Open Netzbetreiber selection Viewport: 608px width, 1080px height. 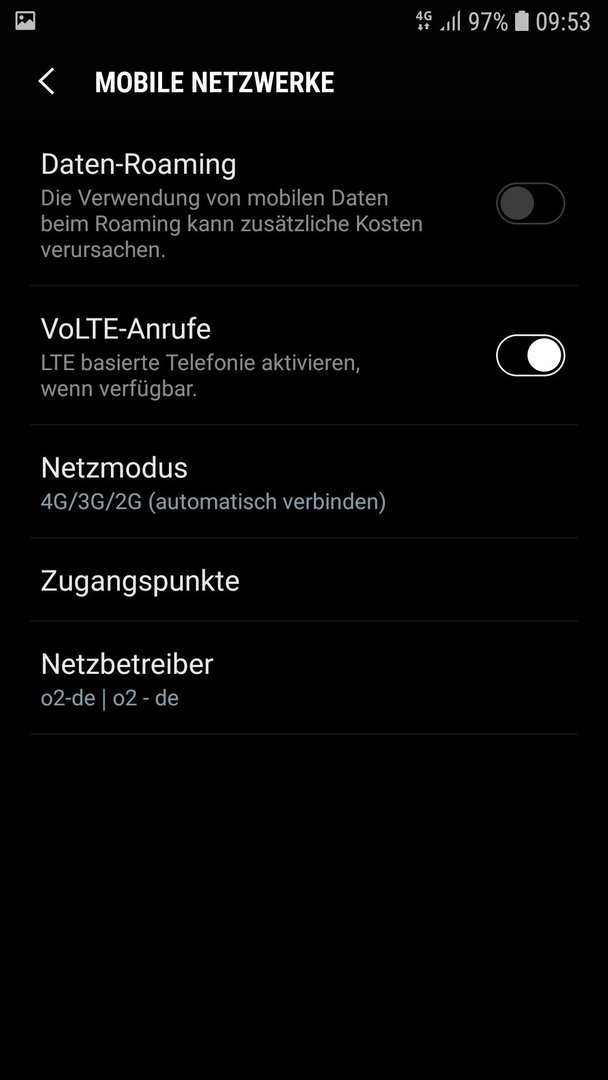[x=304, y=678]
